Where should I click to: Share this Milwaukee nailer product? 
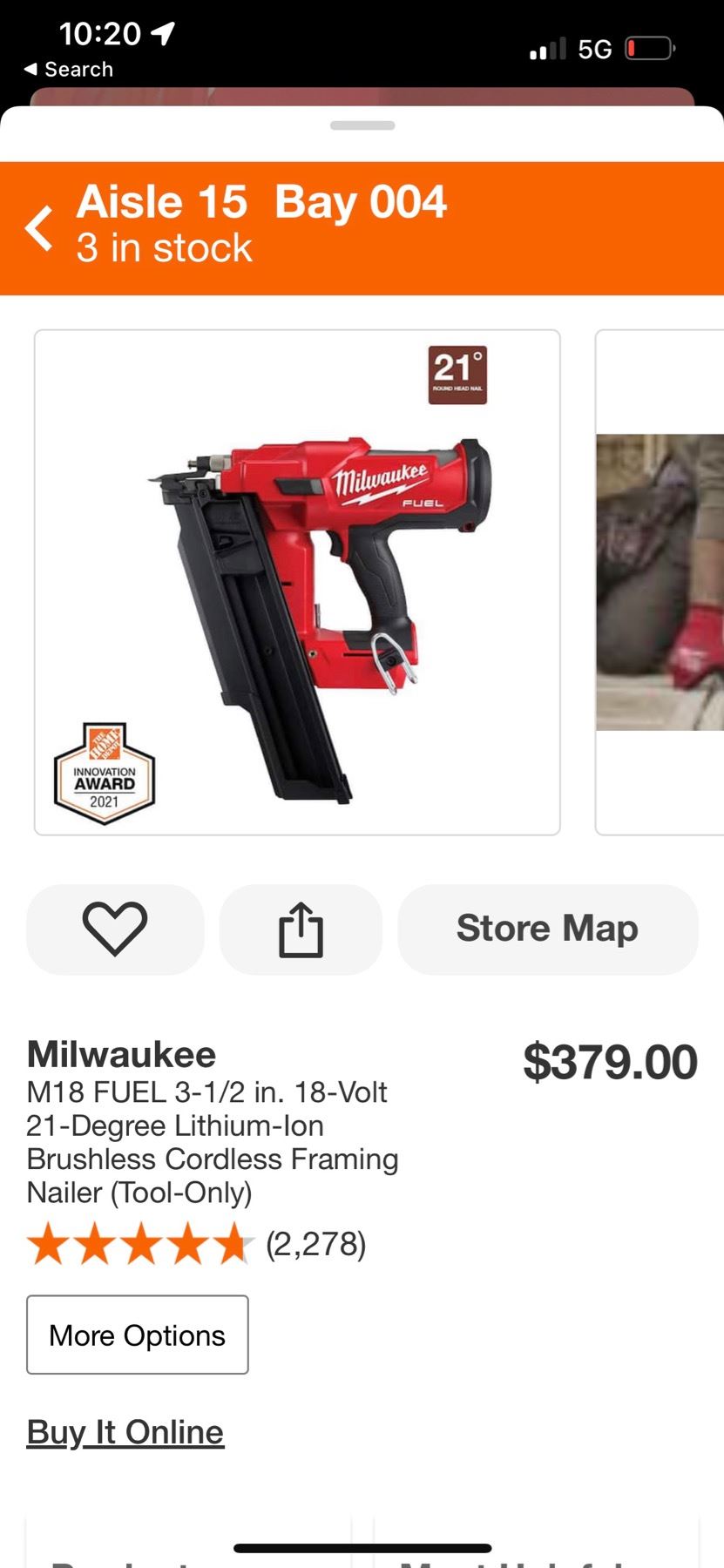click(301, 929)
